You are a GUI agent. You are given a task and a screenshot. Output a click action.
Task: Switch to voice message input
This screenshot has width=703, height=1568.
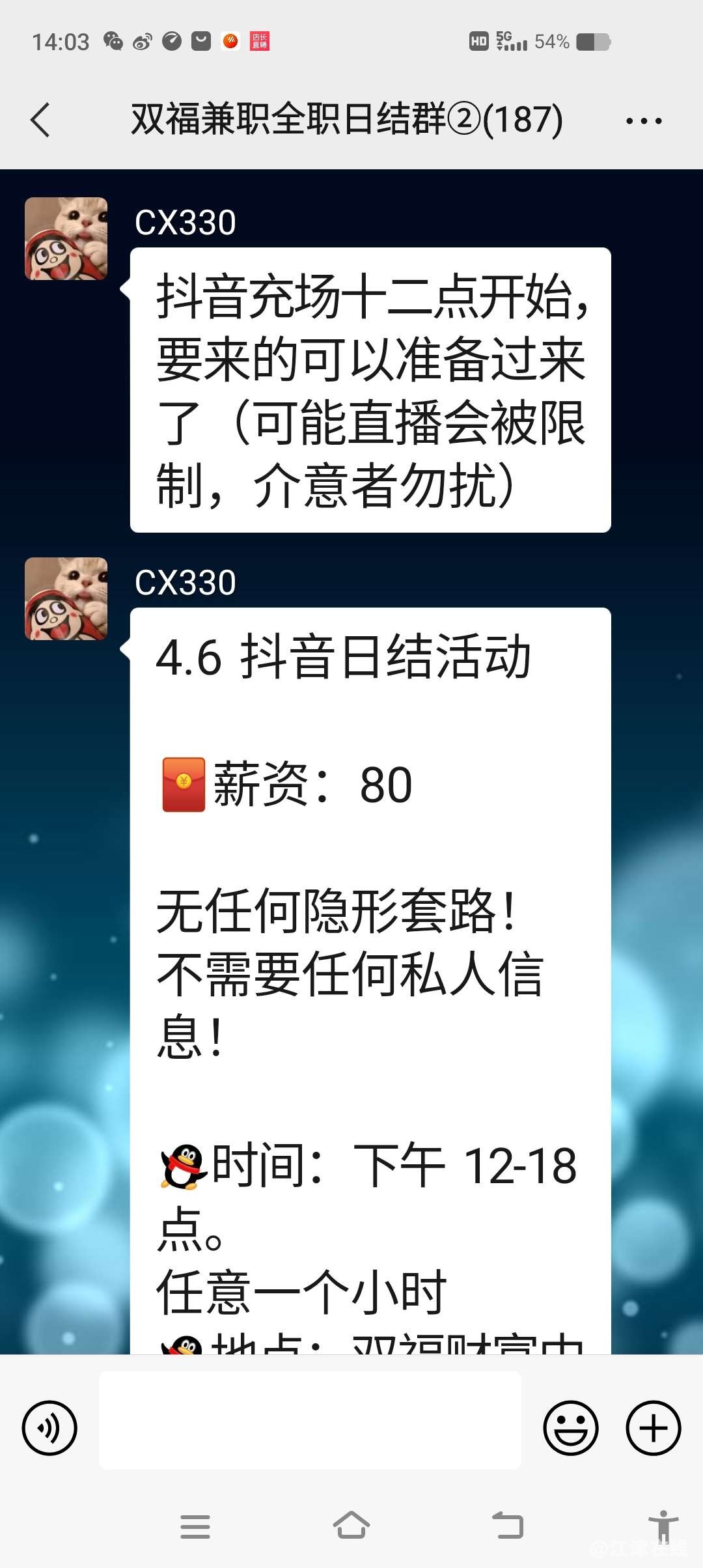pos(49,1428)
